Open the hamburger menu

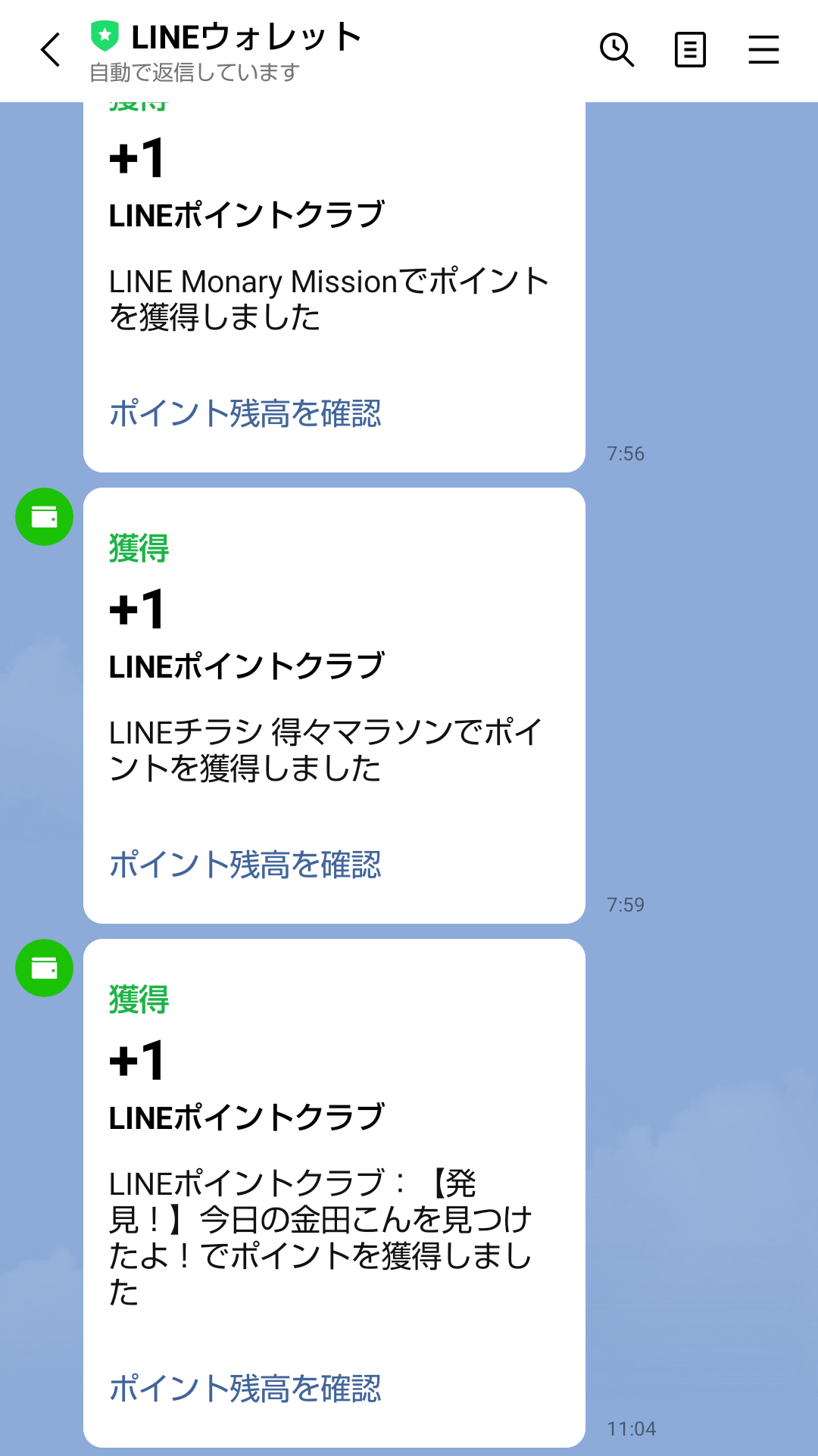(x=763, y=50)
